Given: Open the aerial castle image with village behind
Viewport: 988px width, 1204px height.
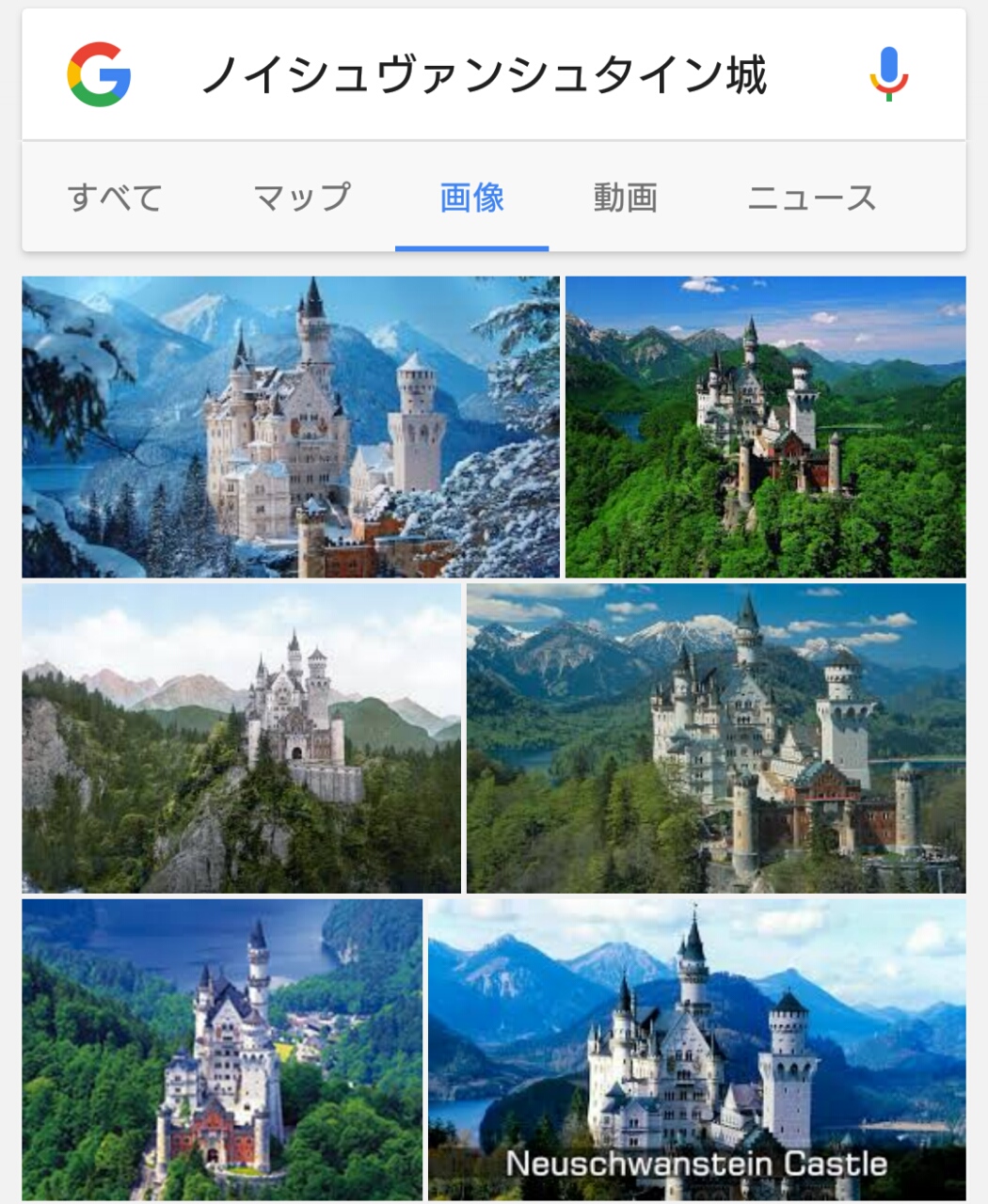Looking at the screenshot, I should (x=222, y=1049).
